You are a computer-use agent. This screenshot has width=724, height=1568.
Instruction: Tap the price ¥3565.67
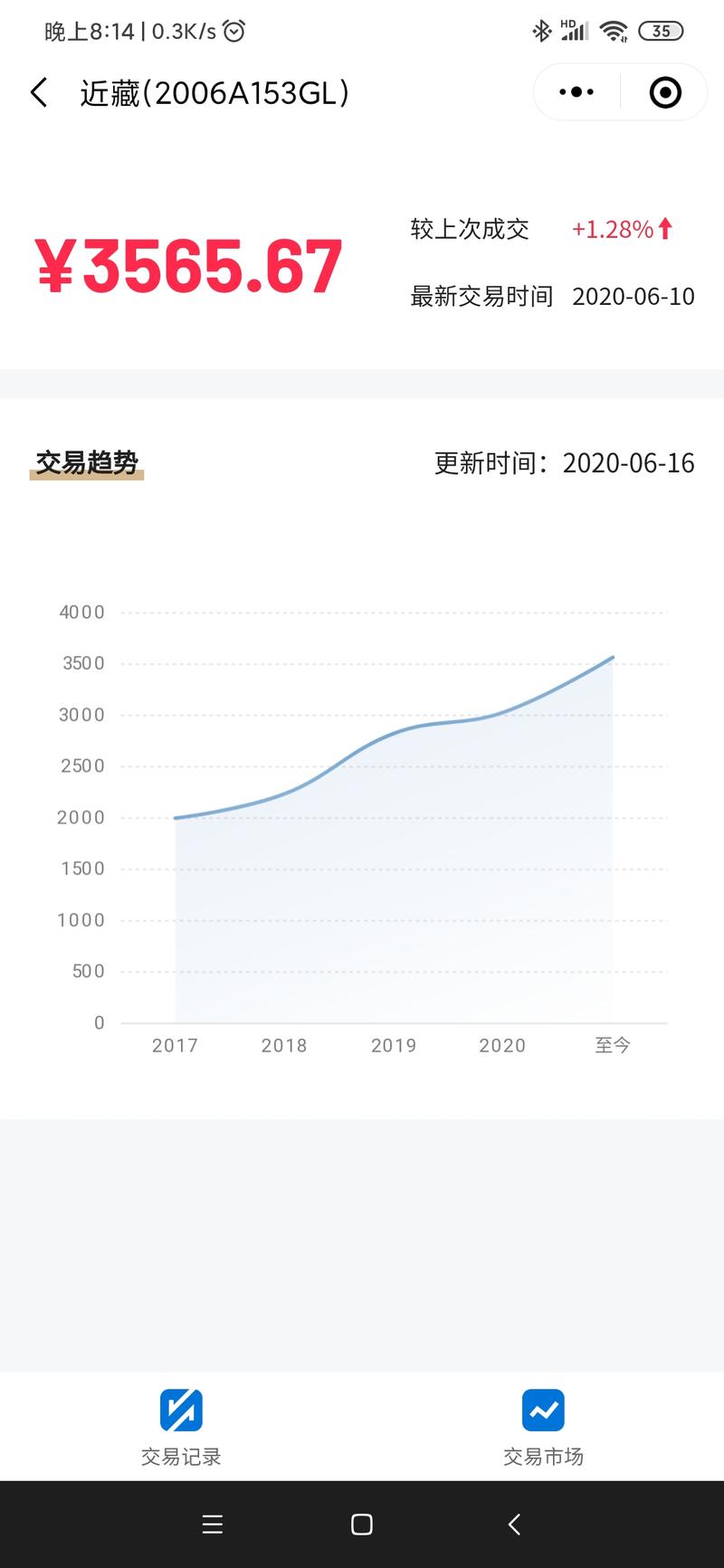point(187,264)
